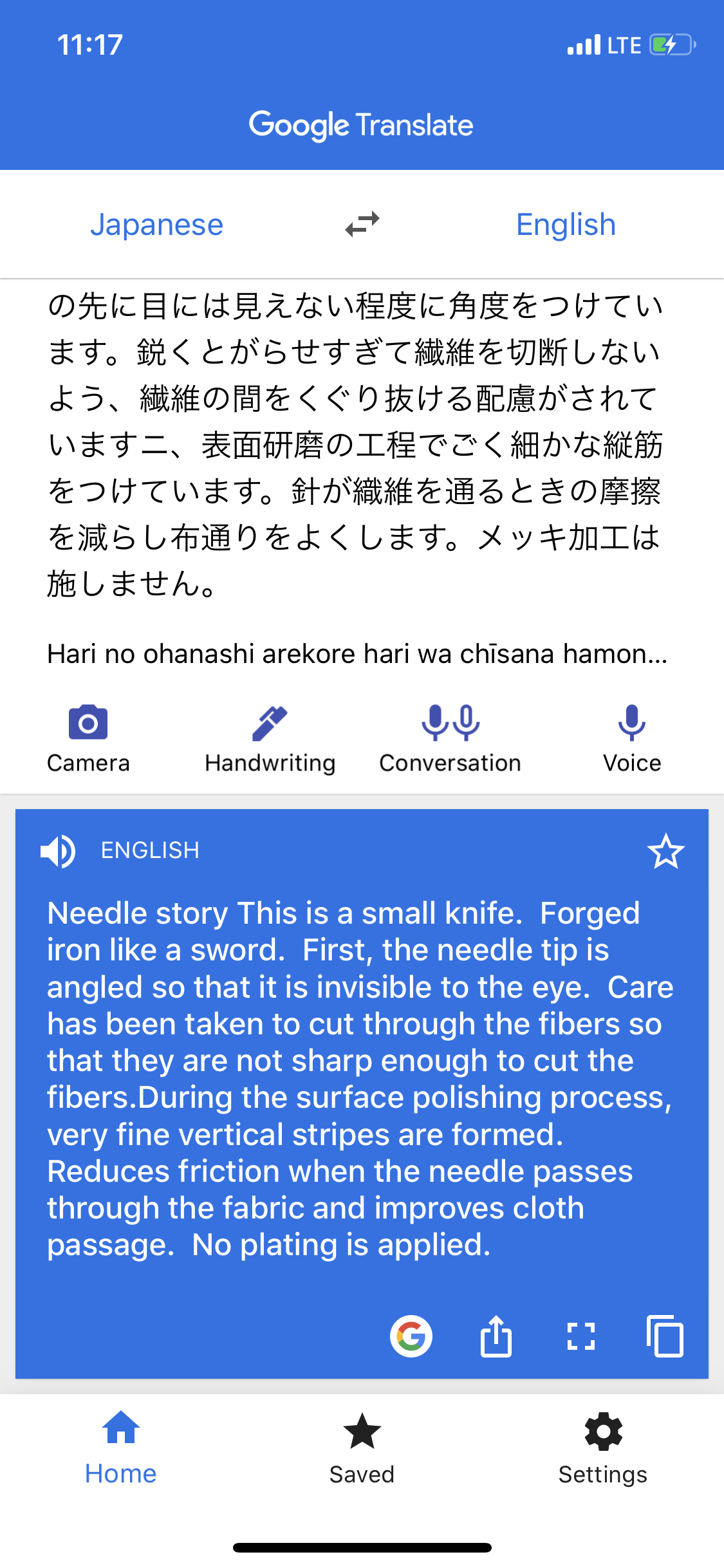Start Conversation mode
Screen dimensions: 724x1568
tap(450, 738)
